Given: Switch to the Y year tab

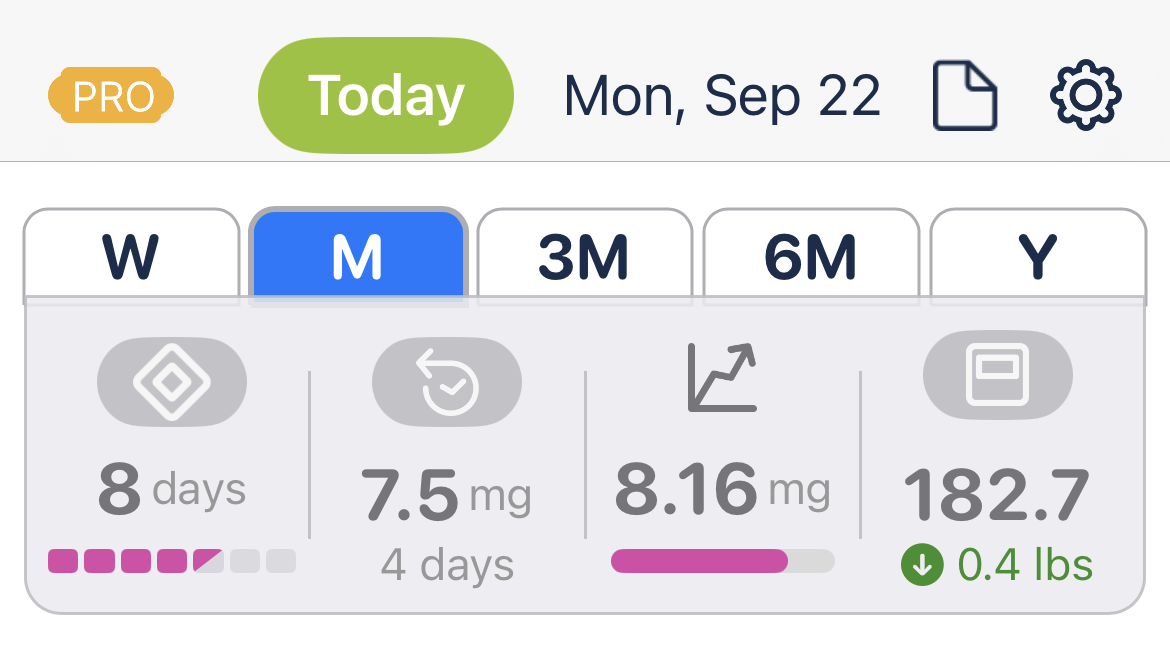Looking at the screenshot, I should click(x=1038, y=256).
